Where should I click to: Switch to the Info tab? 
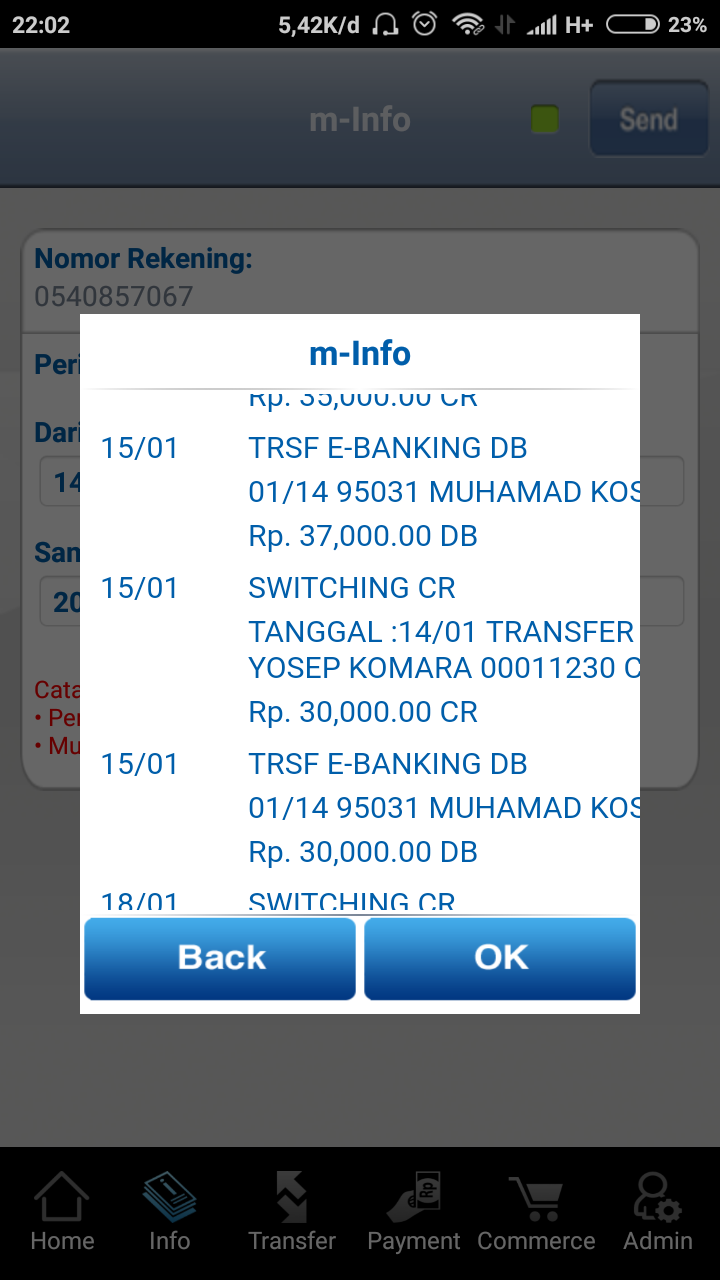coord(169,1212)
